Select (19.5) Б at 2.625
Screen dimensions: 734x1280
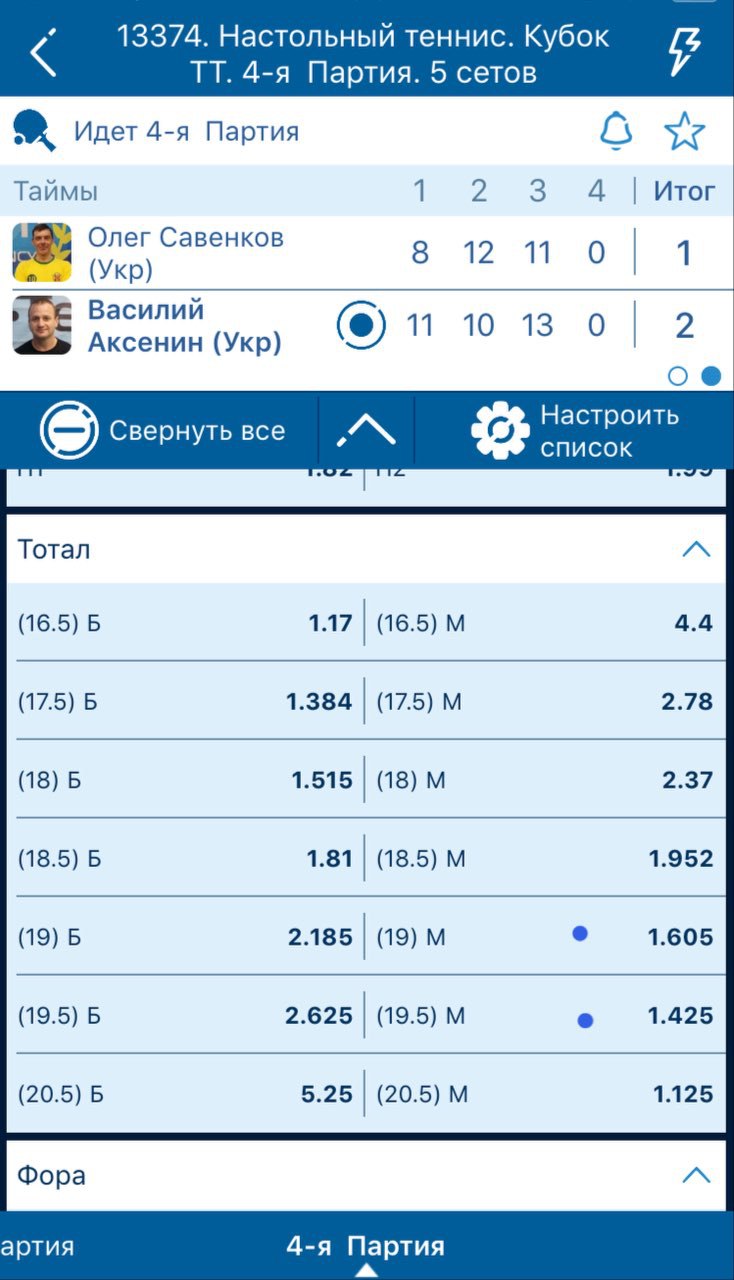[185, 1015]
